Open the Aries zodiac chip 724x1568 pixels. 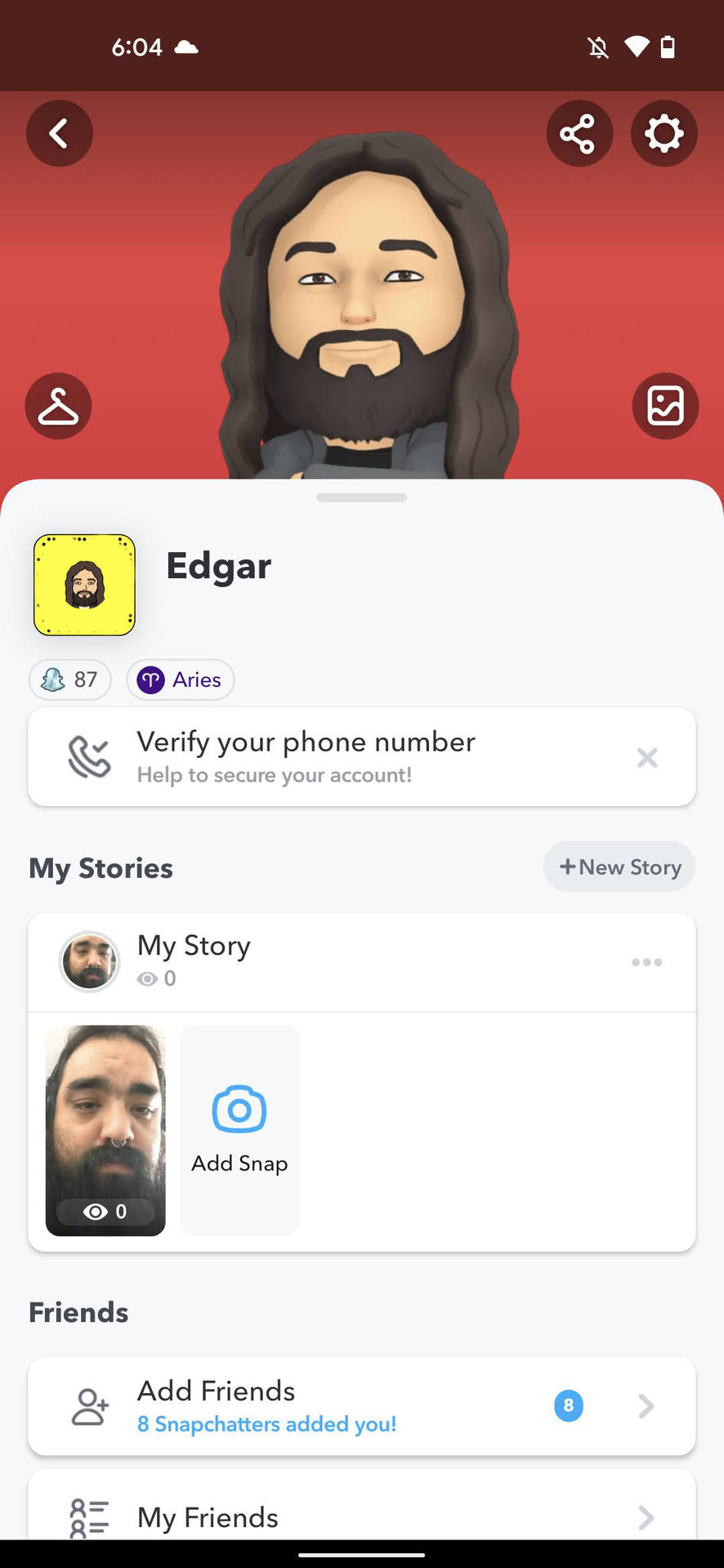181,679
